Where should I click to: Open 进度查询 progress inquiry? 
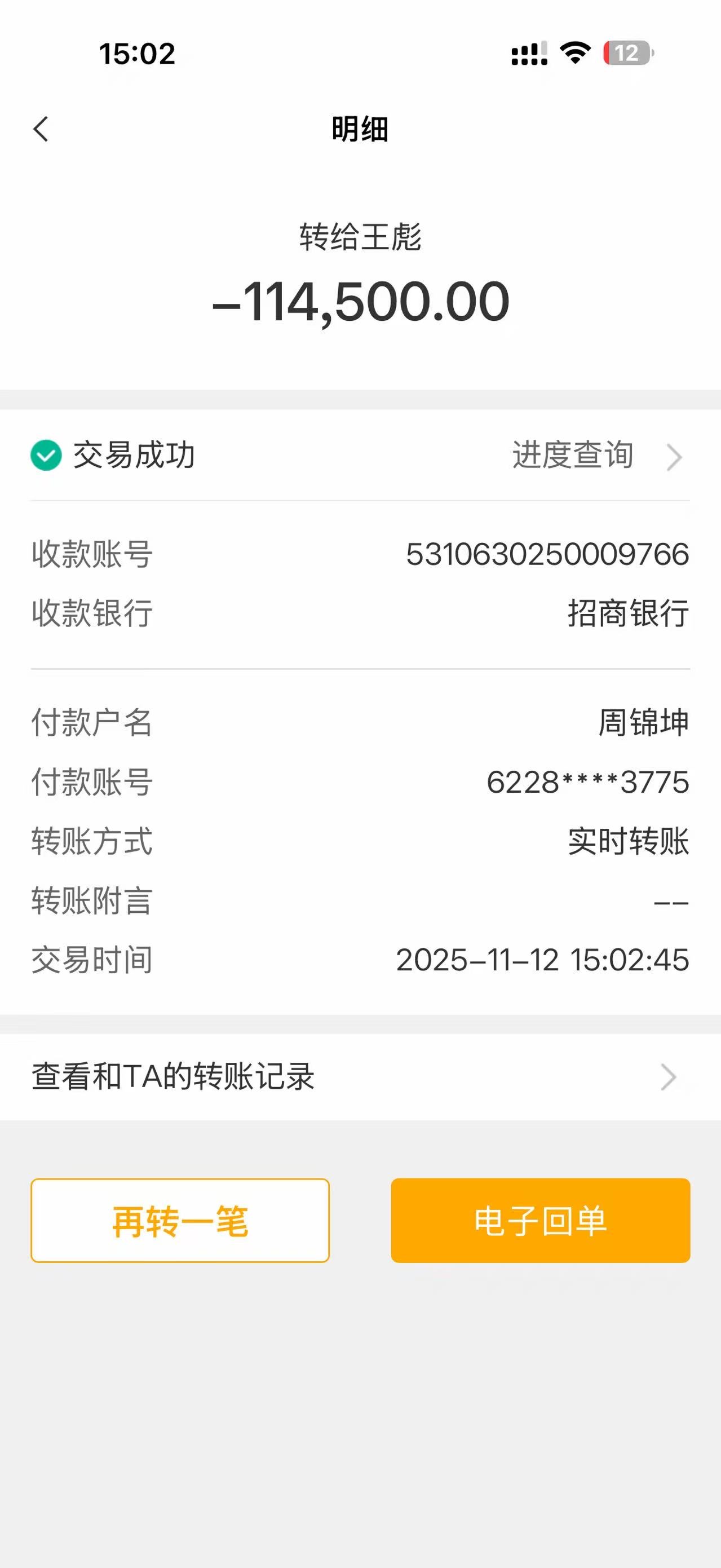(x=595, y=456)
